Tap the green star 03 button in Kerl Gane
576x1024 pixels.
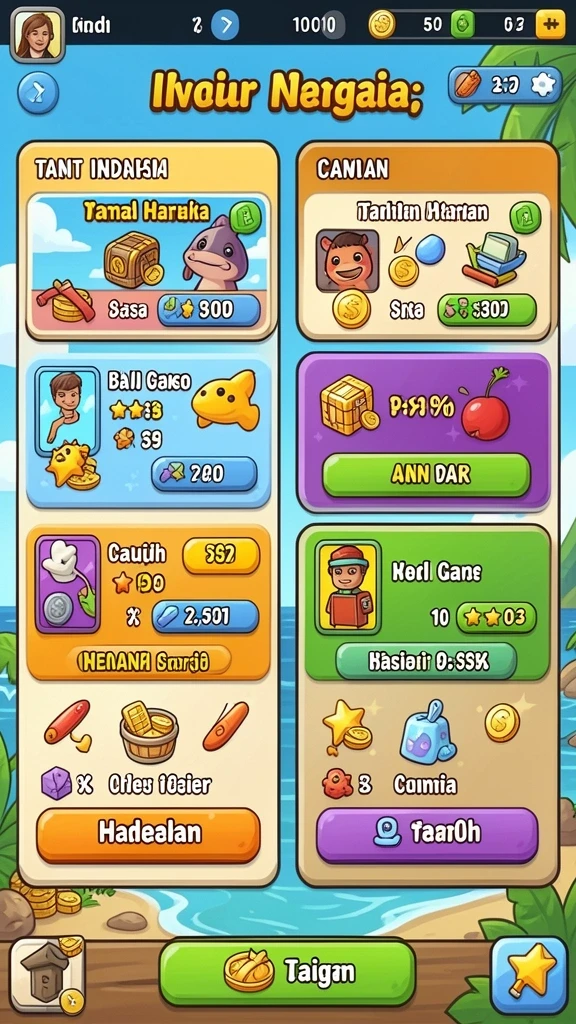(x=496, y=617)
